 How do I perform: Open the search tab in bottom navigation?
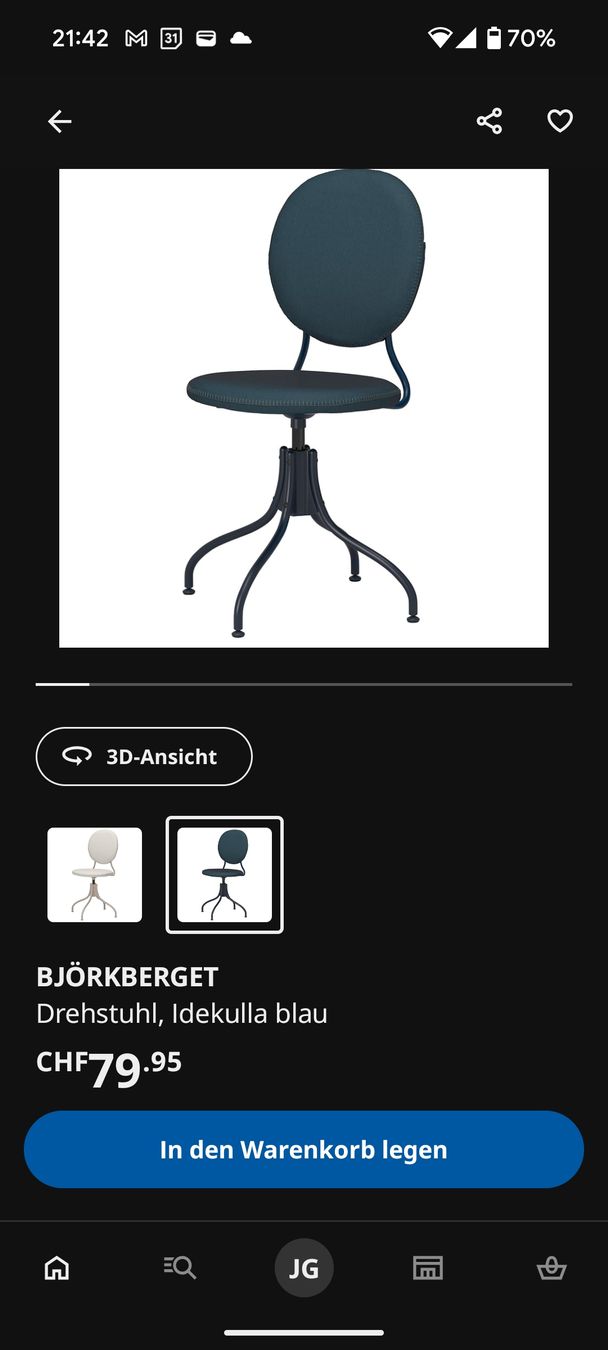point(180,1268)
